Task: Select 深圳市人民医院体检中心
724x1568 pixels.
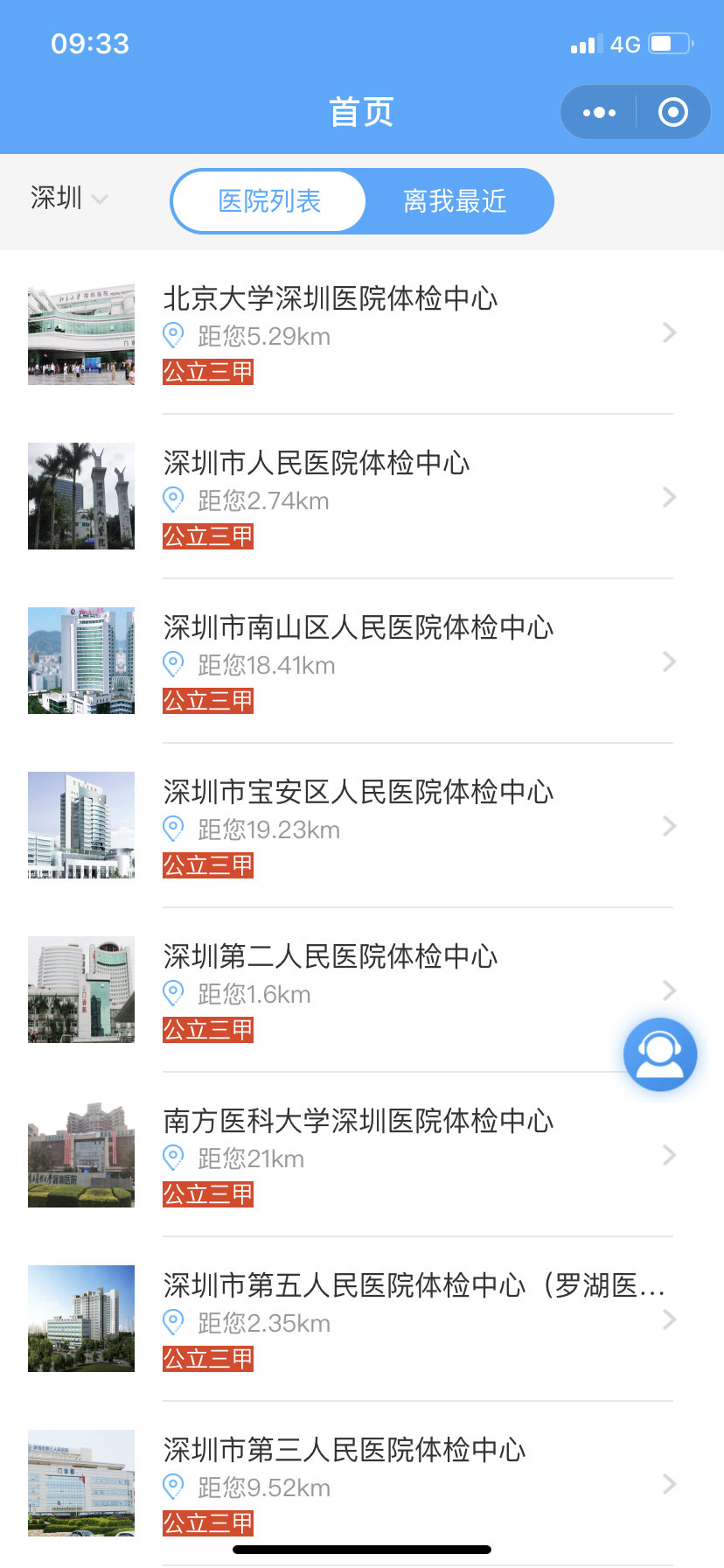Action: pos(350,498)
